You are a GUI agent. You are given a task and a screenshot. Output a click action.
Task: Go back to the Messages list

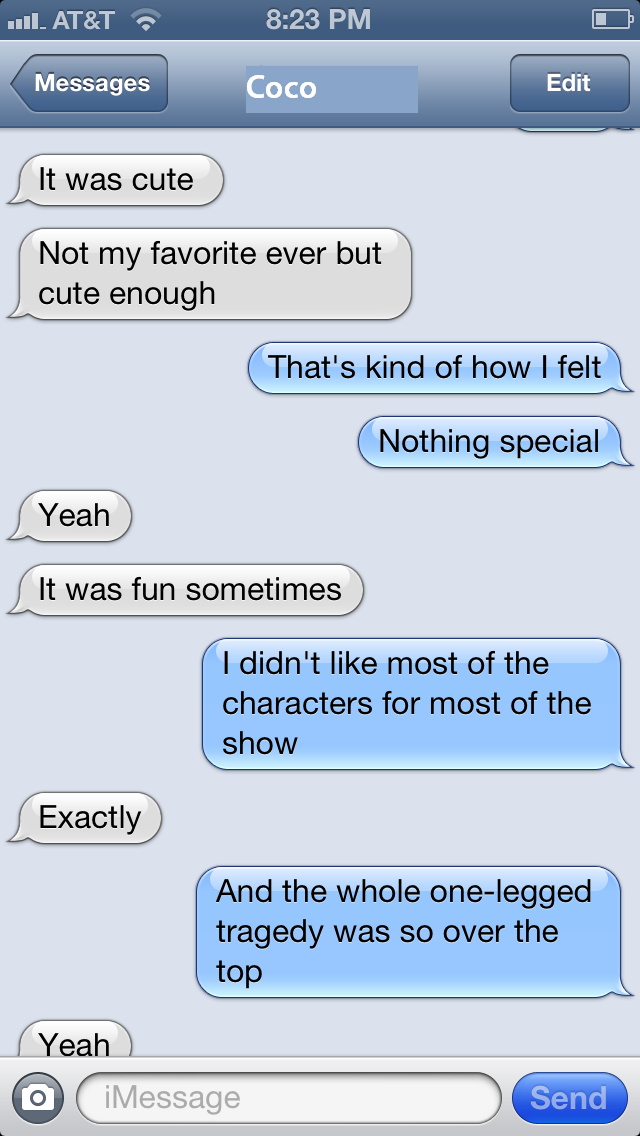pyautogui.click(x=90, y=84)
